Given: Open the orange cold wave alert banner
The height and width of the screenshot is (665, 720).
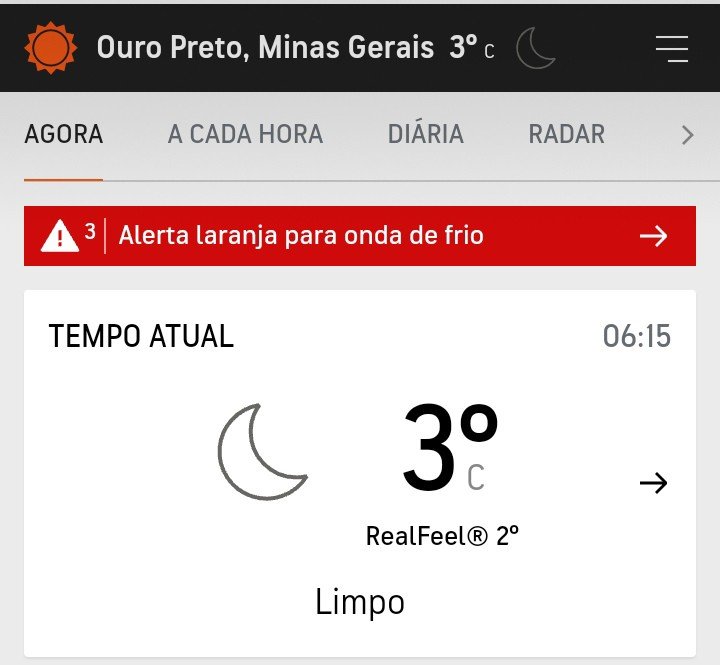Looking at the screenshot, I should pos(359,236).
